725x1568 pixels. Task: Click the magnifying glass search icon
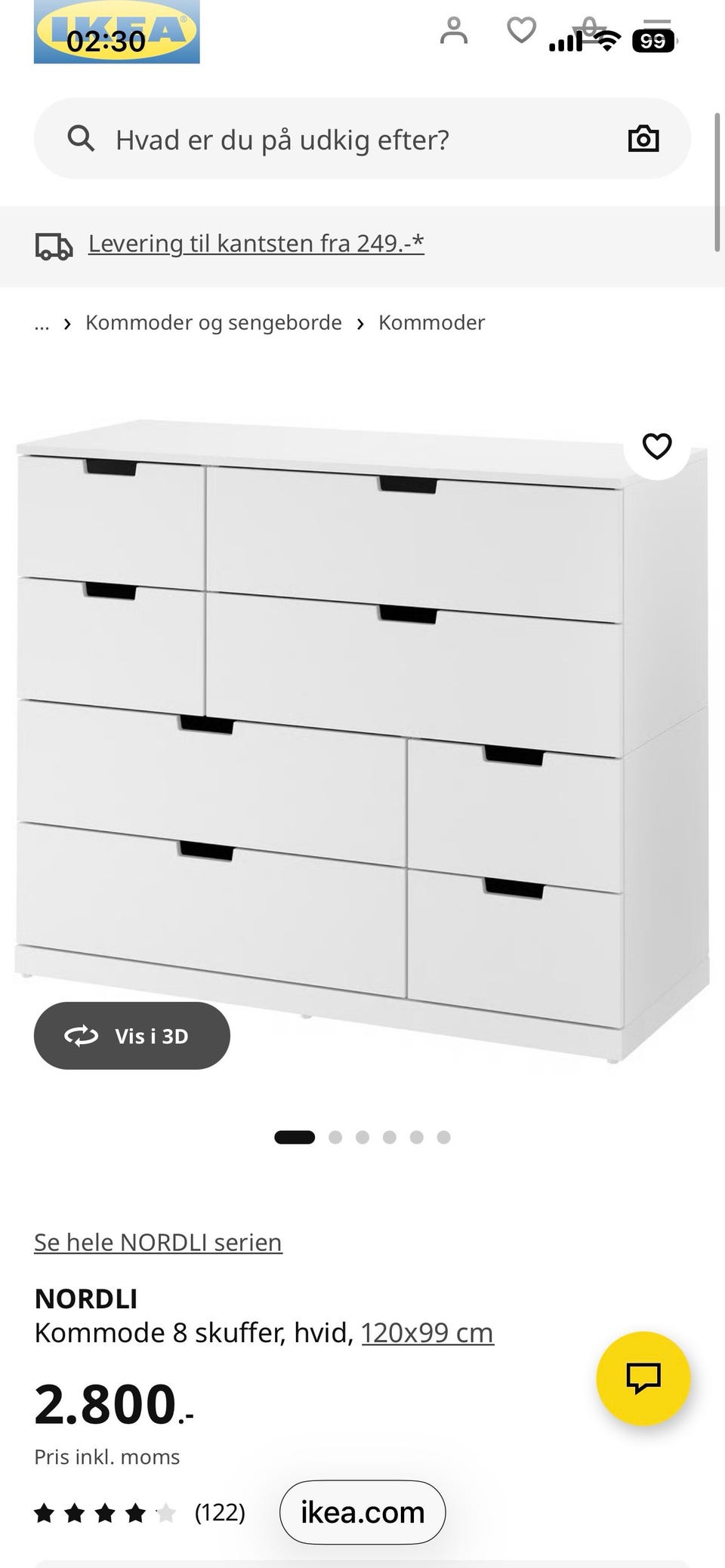[x=80, y=138]
